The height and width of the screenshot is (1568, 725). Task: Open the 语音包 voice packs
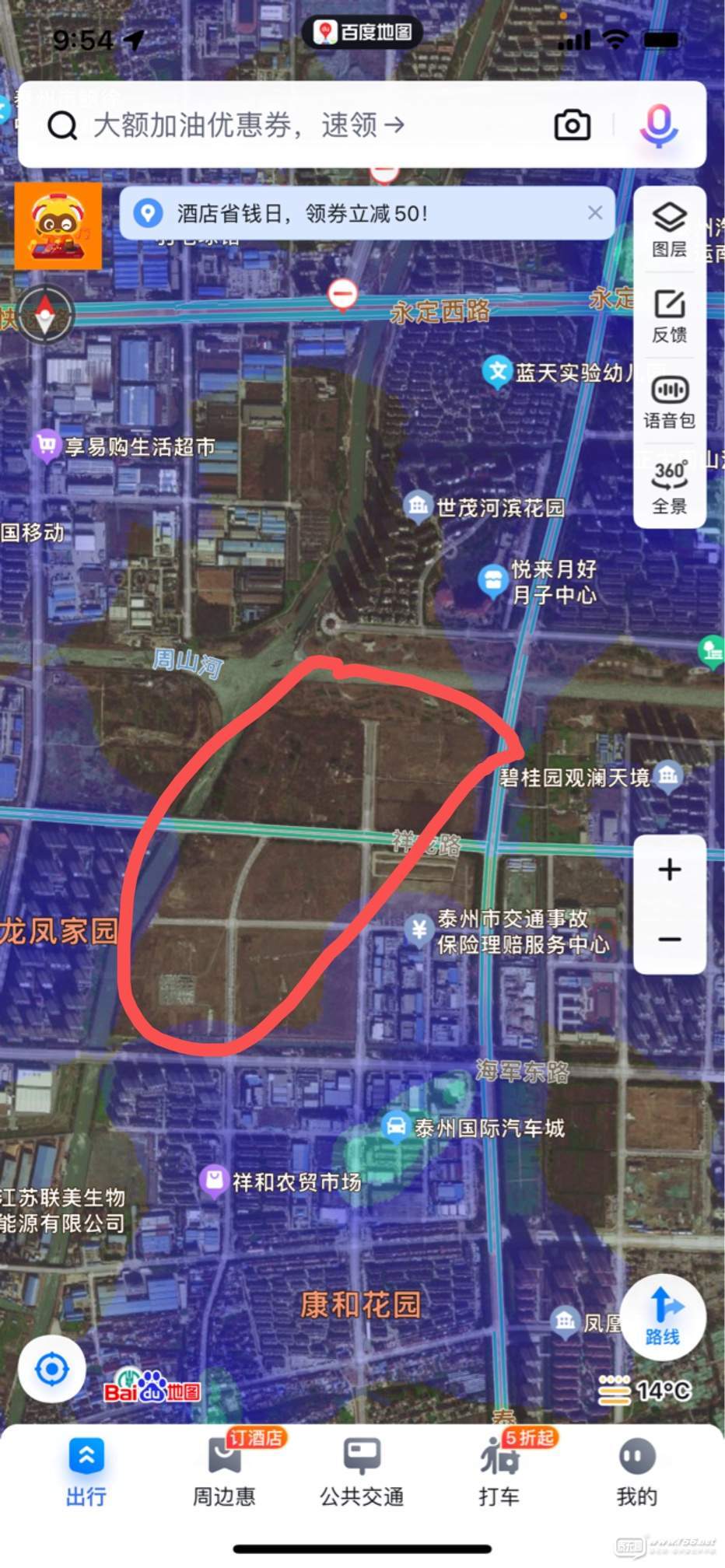(x=669, y=402)
